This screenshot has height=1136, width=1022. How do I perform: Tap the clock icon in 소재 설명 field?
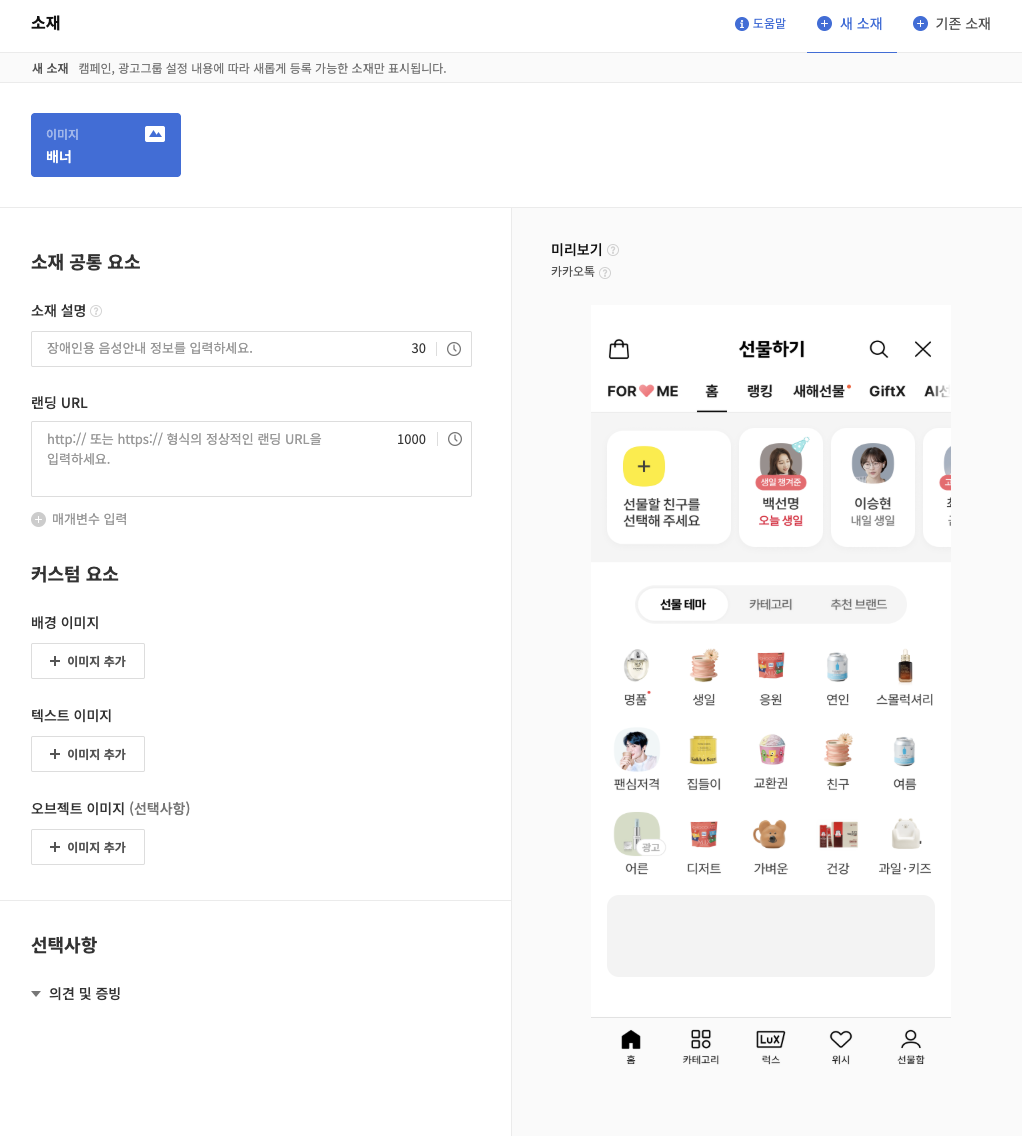coord(454,349)
